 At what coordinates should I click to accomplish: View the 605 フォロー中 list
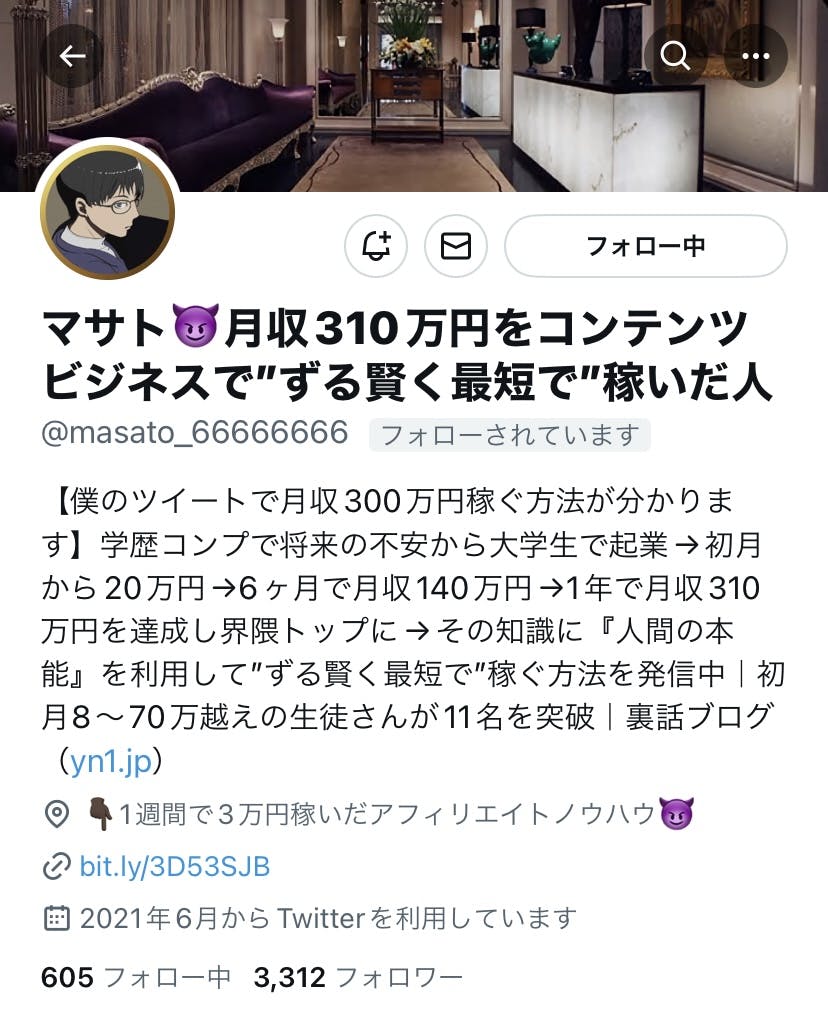point(135,977)
